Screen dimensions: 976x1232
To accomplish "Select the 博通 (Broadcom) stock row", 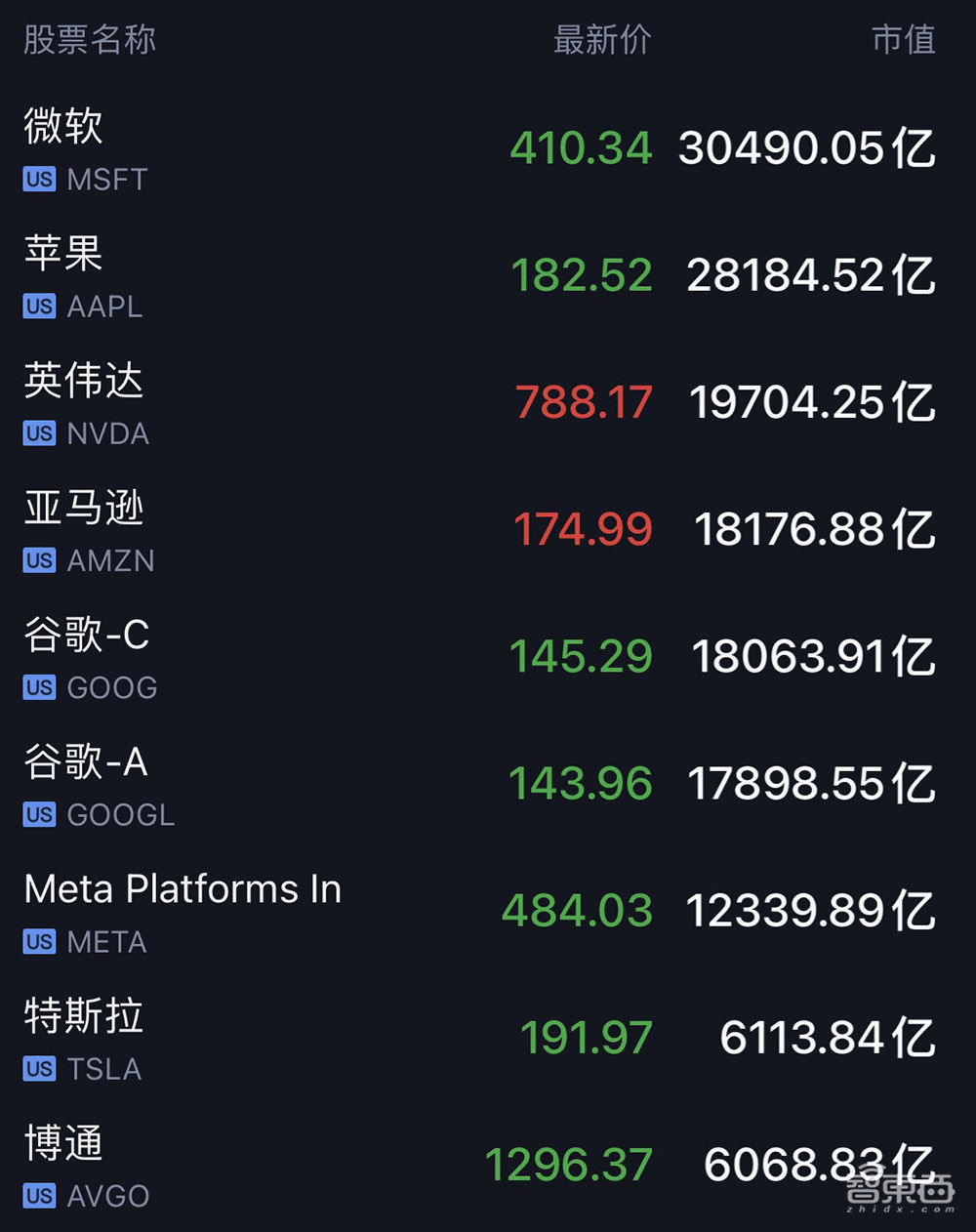I will [x=64, y=1143].
